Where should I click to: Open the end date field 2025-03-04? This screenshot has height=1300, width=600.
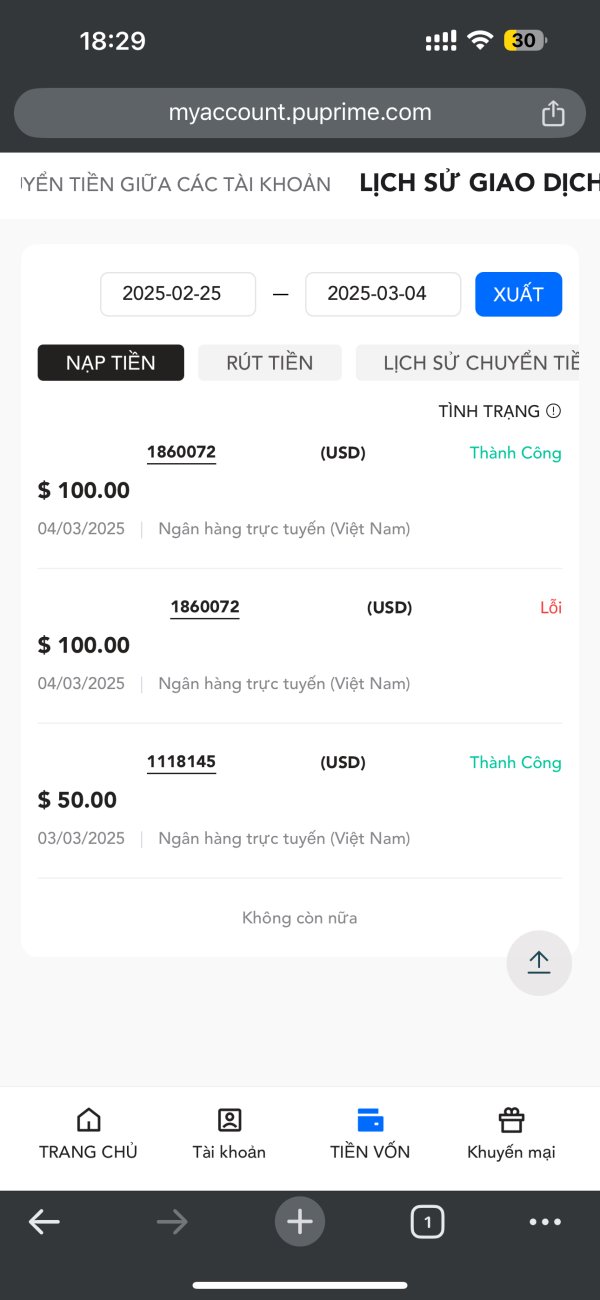click(x=383, y=294)
